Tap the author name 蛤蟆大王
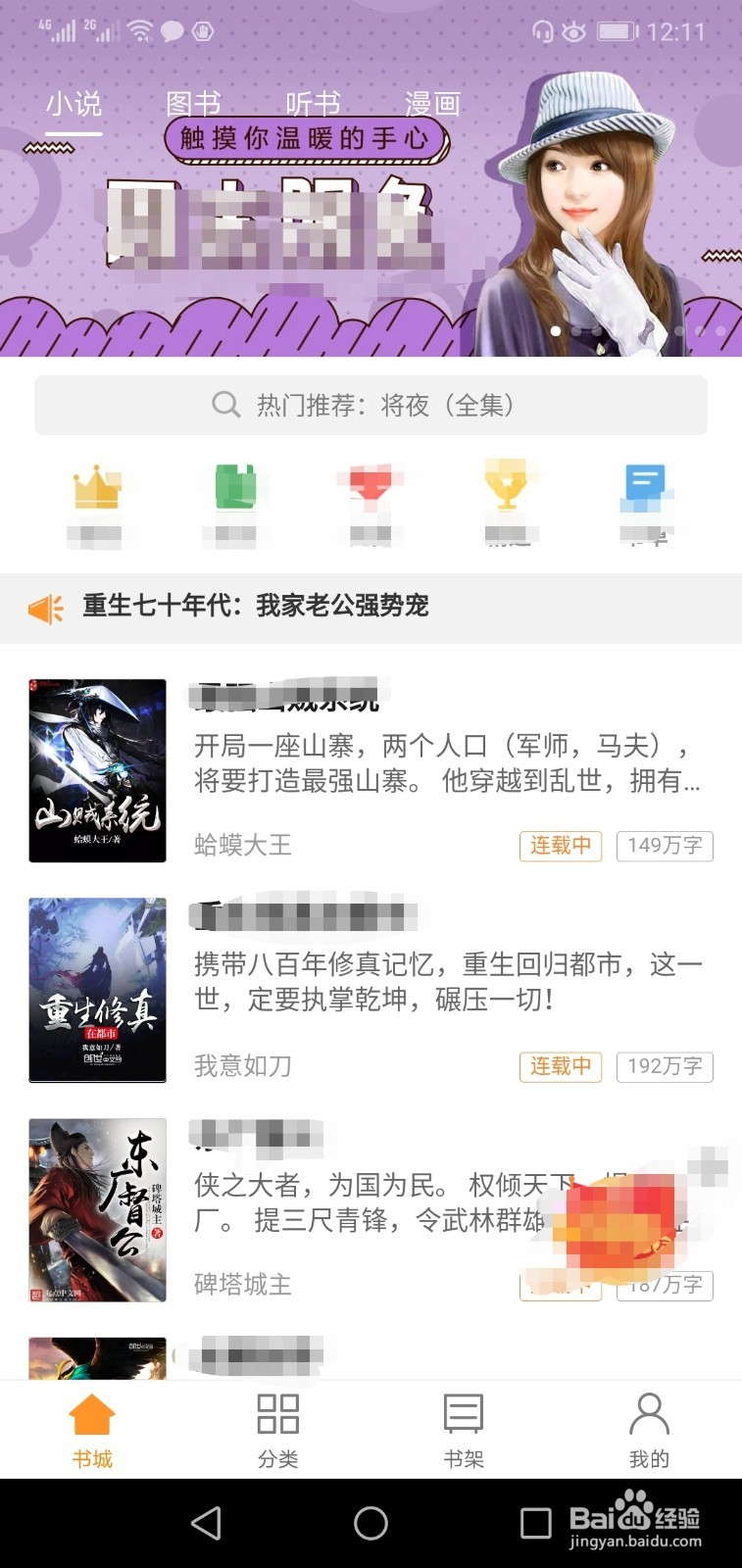This screenshot has height=1568, width=742. click(x=239, y=846)
